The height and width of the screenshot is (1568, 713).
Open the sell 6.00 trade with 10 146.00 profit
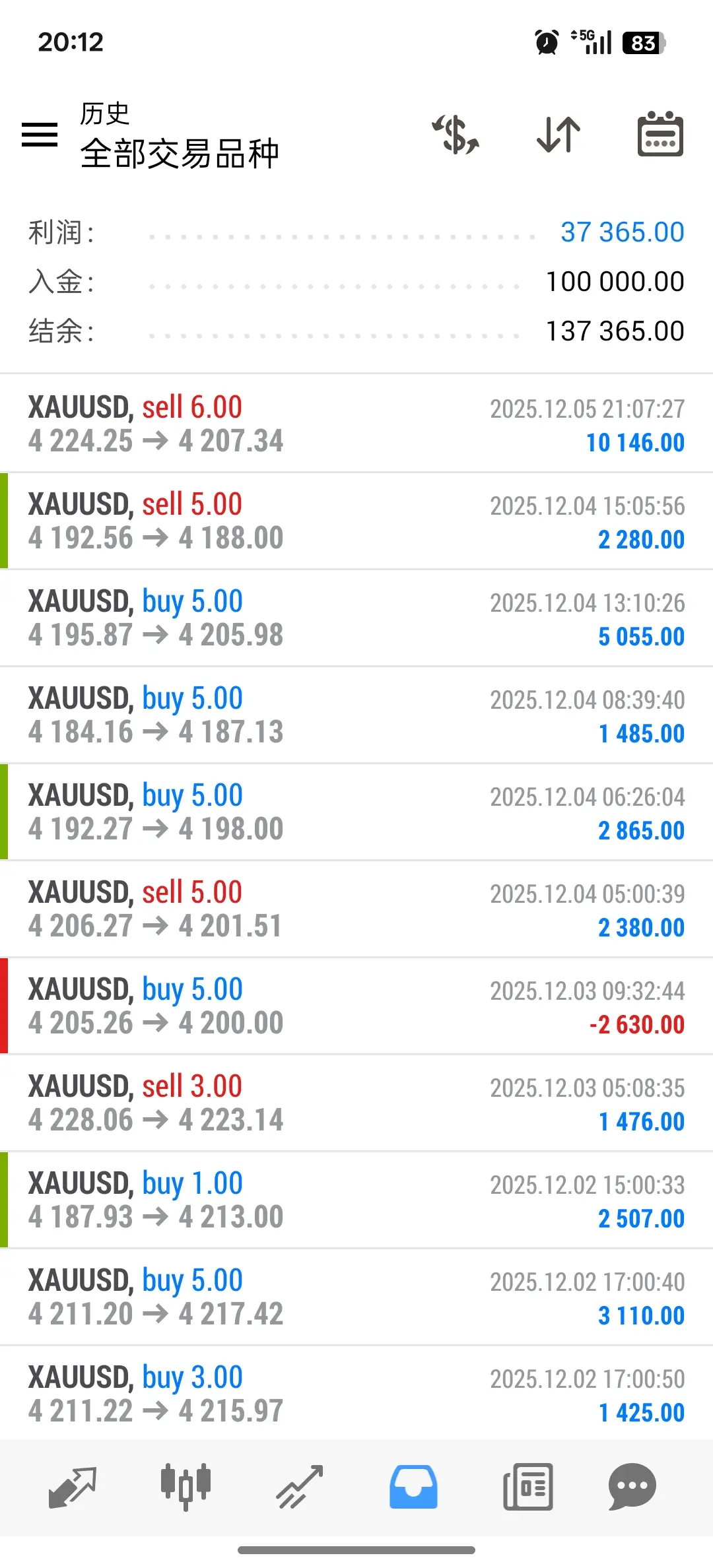click(356, 424)
